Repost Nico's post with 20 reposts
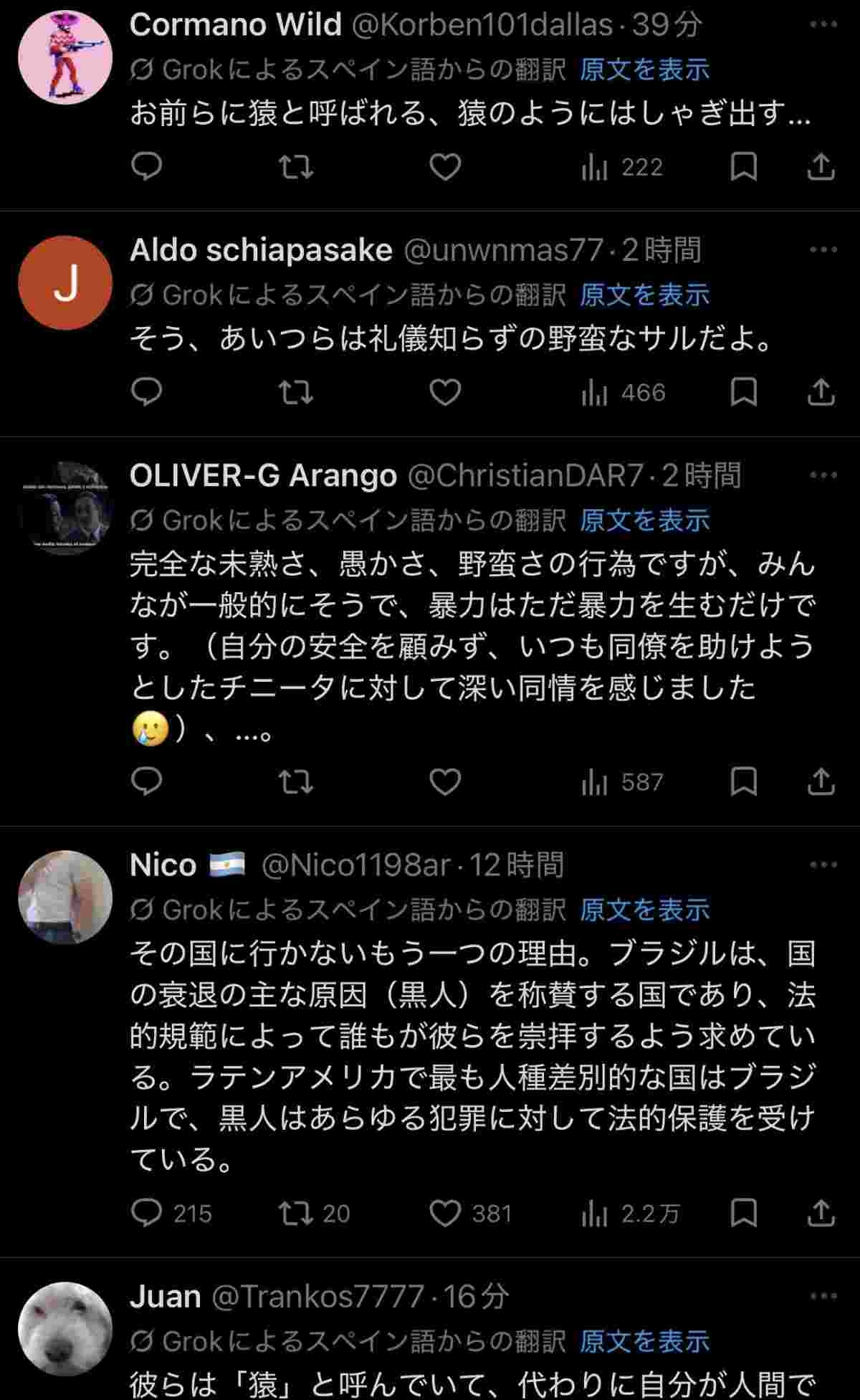860x1400 pixels. coord(314,1213)
